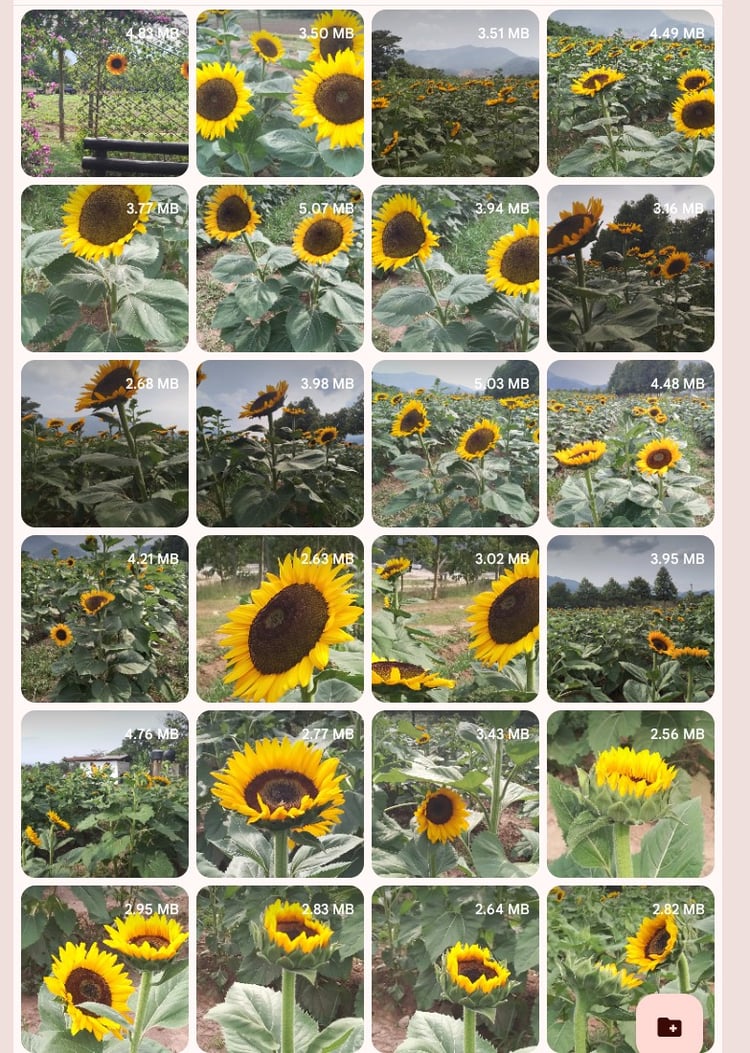The image size is (750, 1053).
Task: Open the 3.50 MB sunflower photo
Action: (x=280, y=93)
